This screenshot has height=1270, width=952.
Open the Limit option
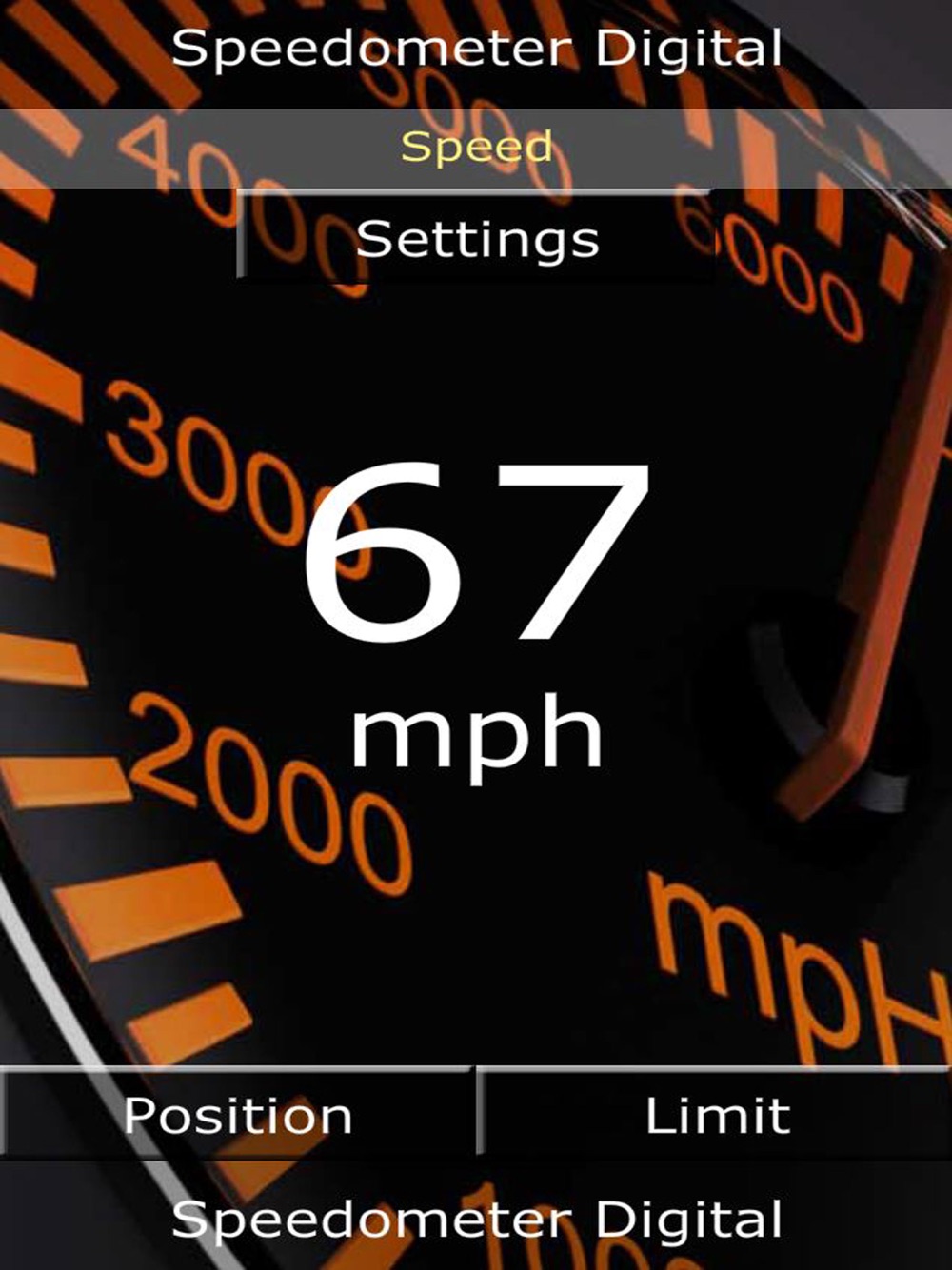[x=716, y=1115]
